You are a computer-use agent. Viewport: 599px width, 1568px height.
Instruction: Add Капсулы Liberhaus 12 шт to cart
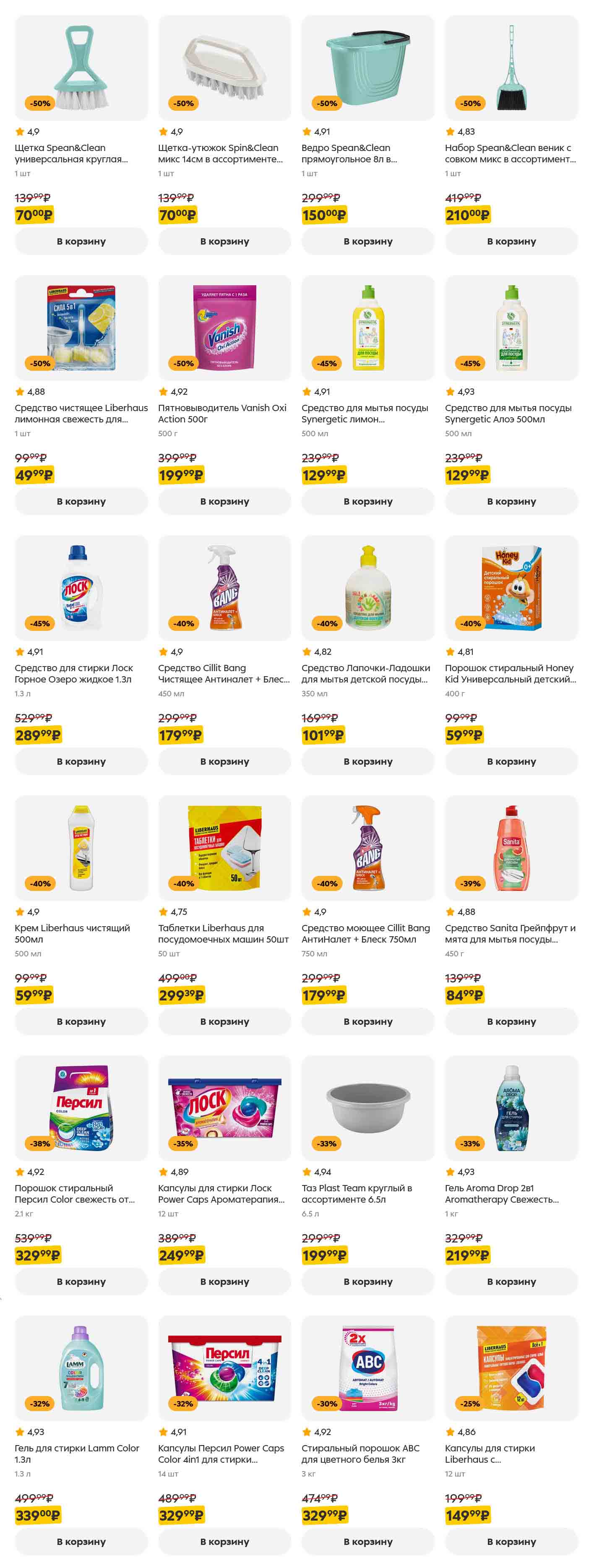(511, 1541)
